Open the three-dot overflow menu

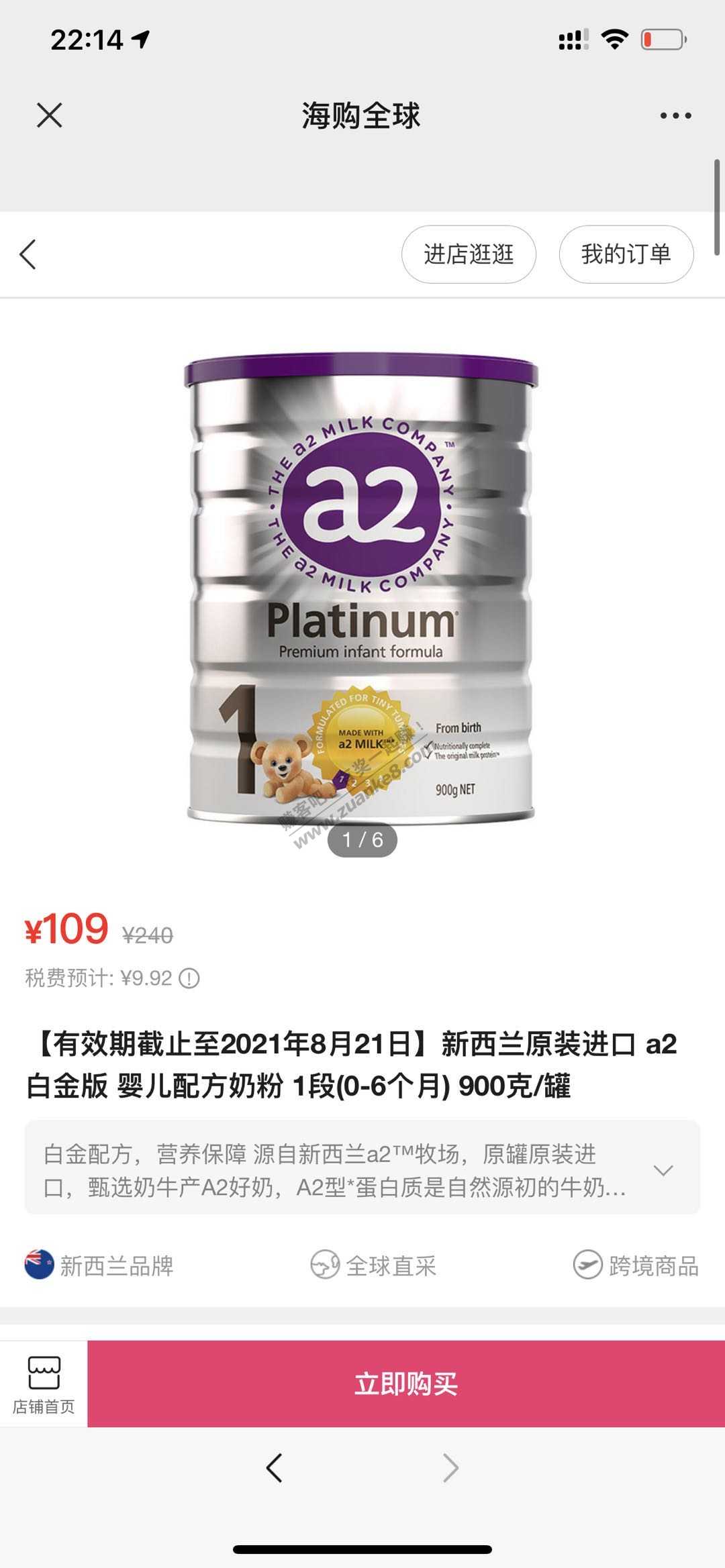675,115
